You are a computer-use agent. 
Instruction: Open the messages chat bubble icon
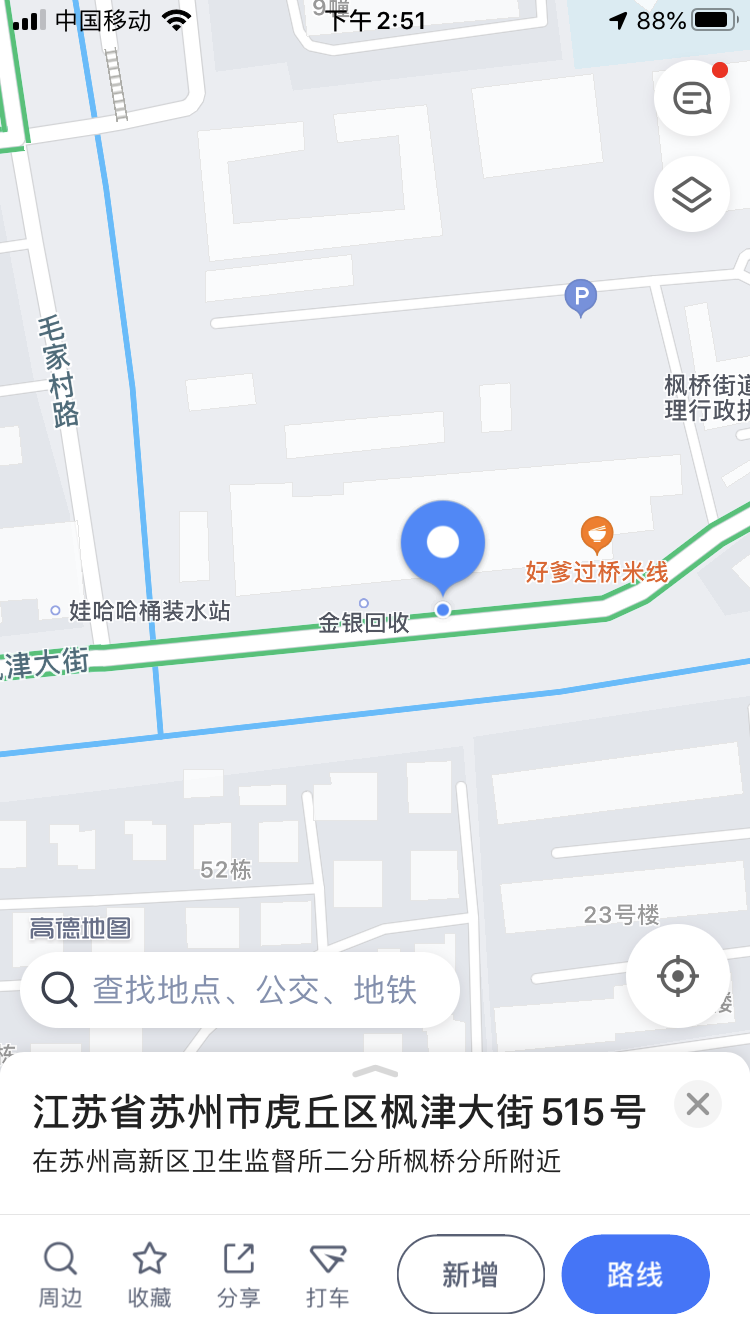click(x=691, y=98)
